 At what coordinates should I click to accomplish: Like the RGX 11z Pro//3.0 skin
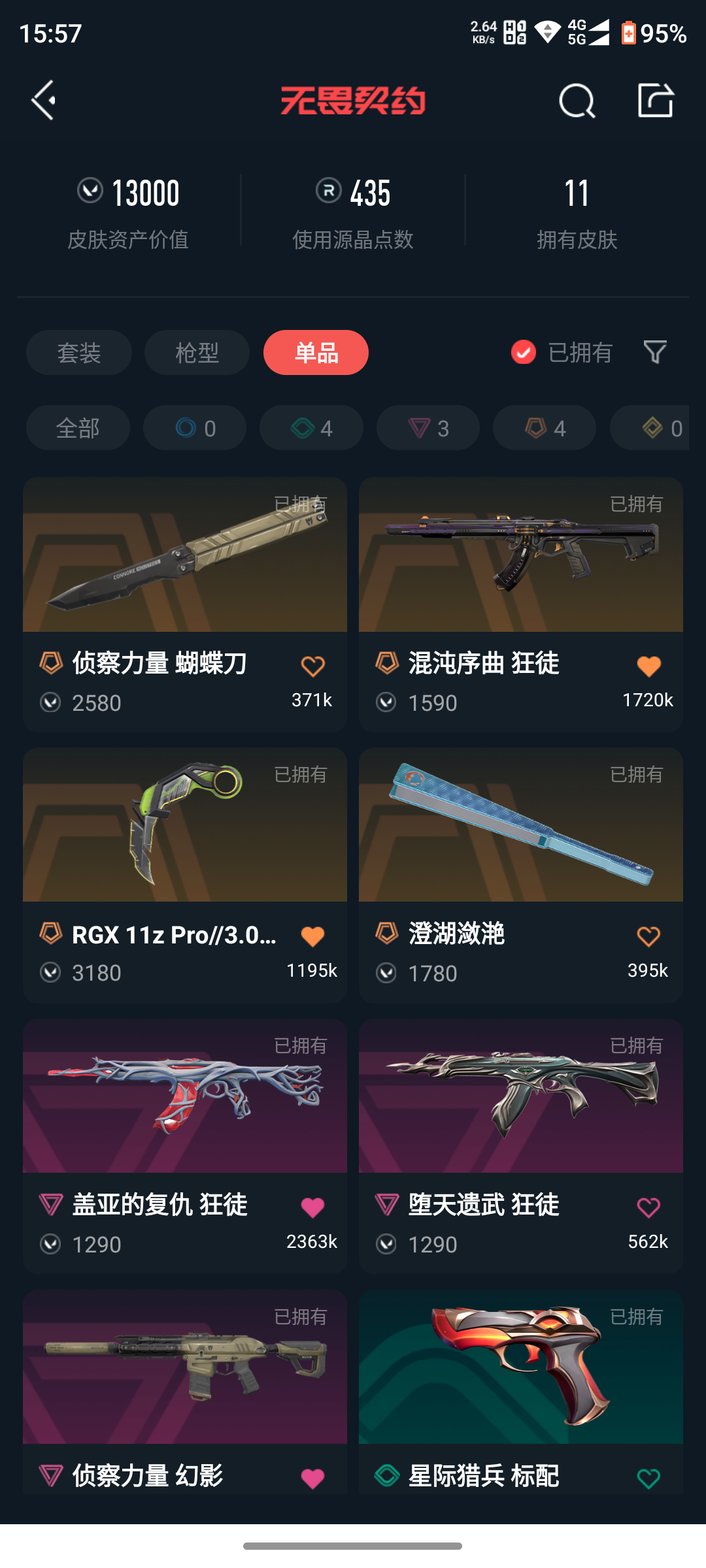[x=312, y=936]
